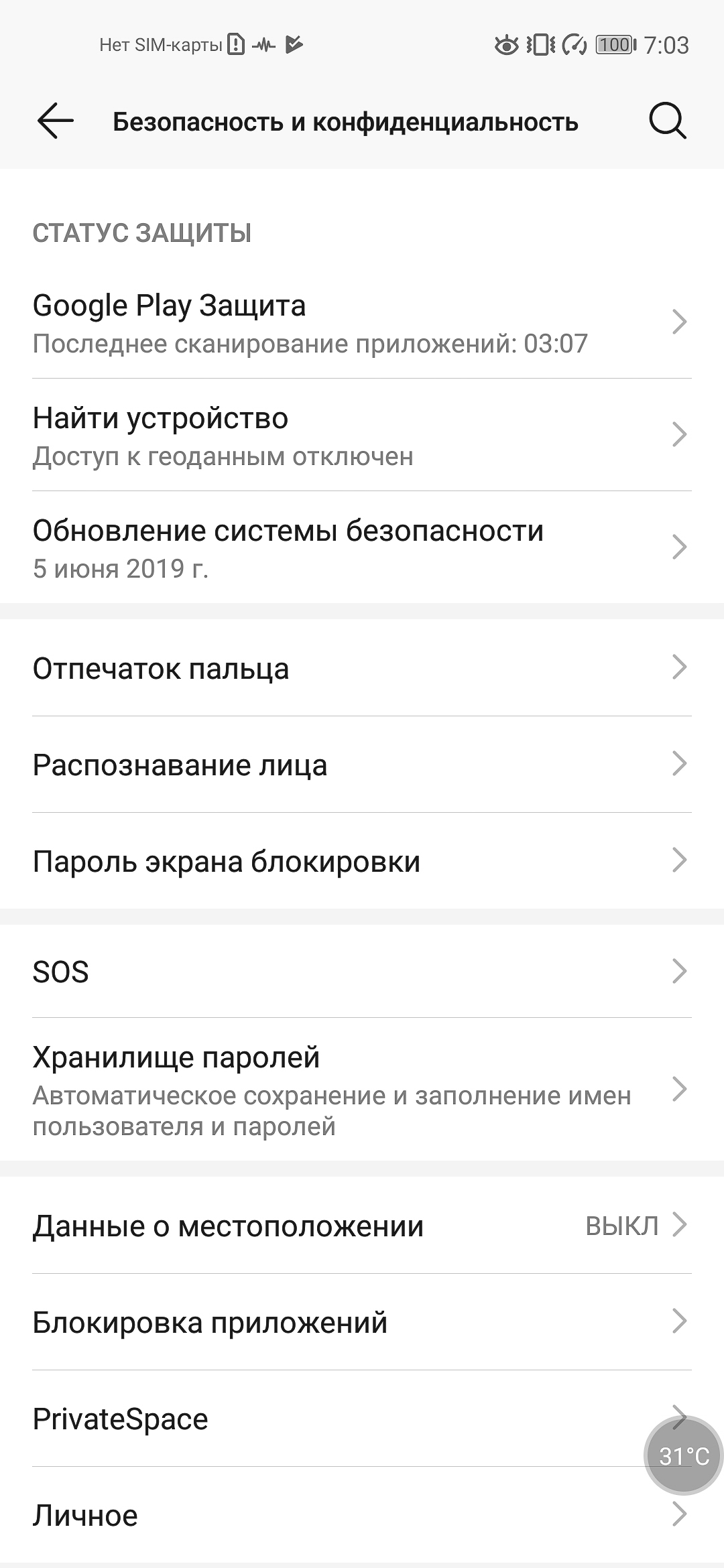The image size is (724, 1568).
Task: Open Хранилище паролей
Action: point(362,1090)
